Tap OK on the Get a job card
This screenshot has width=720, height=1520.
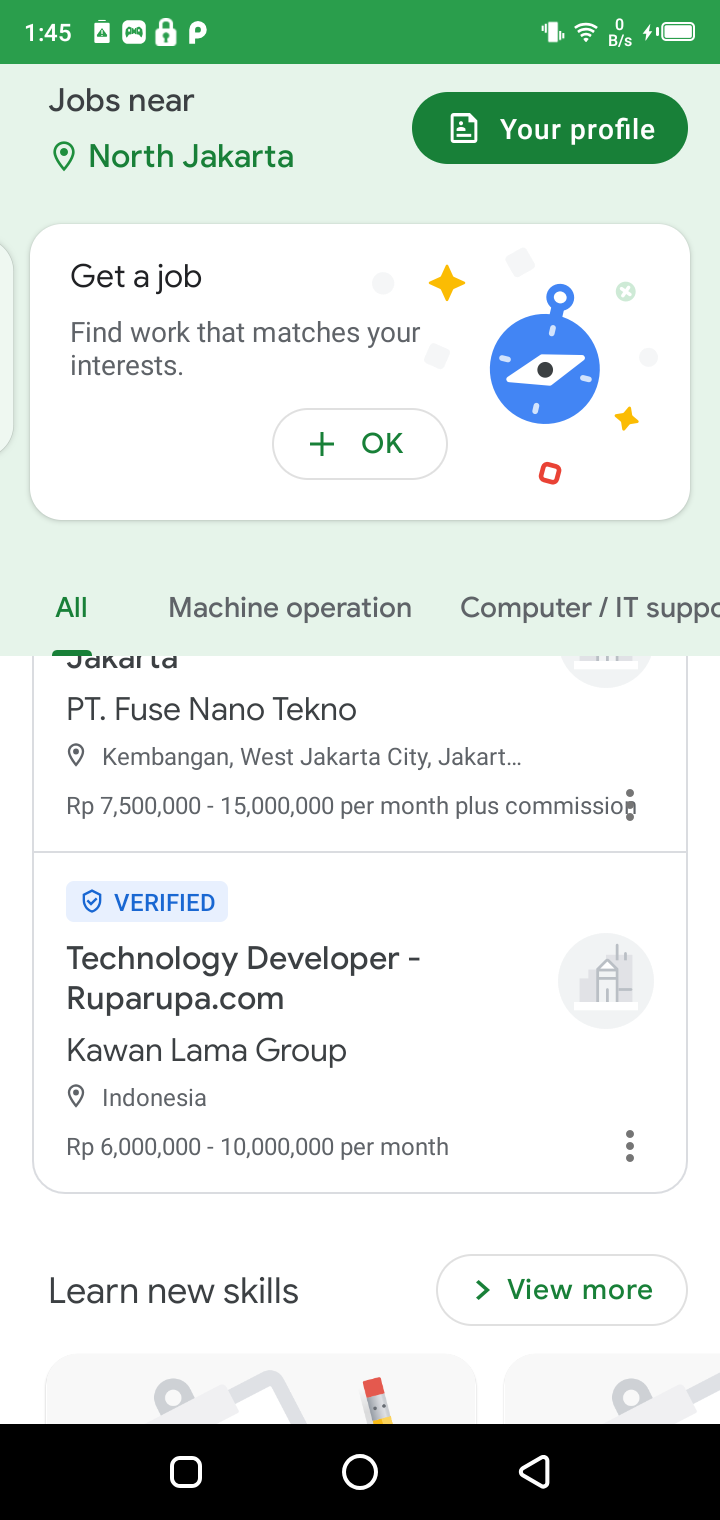click(x=359, y=444)
